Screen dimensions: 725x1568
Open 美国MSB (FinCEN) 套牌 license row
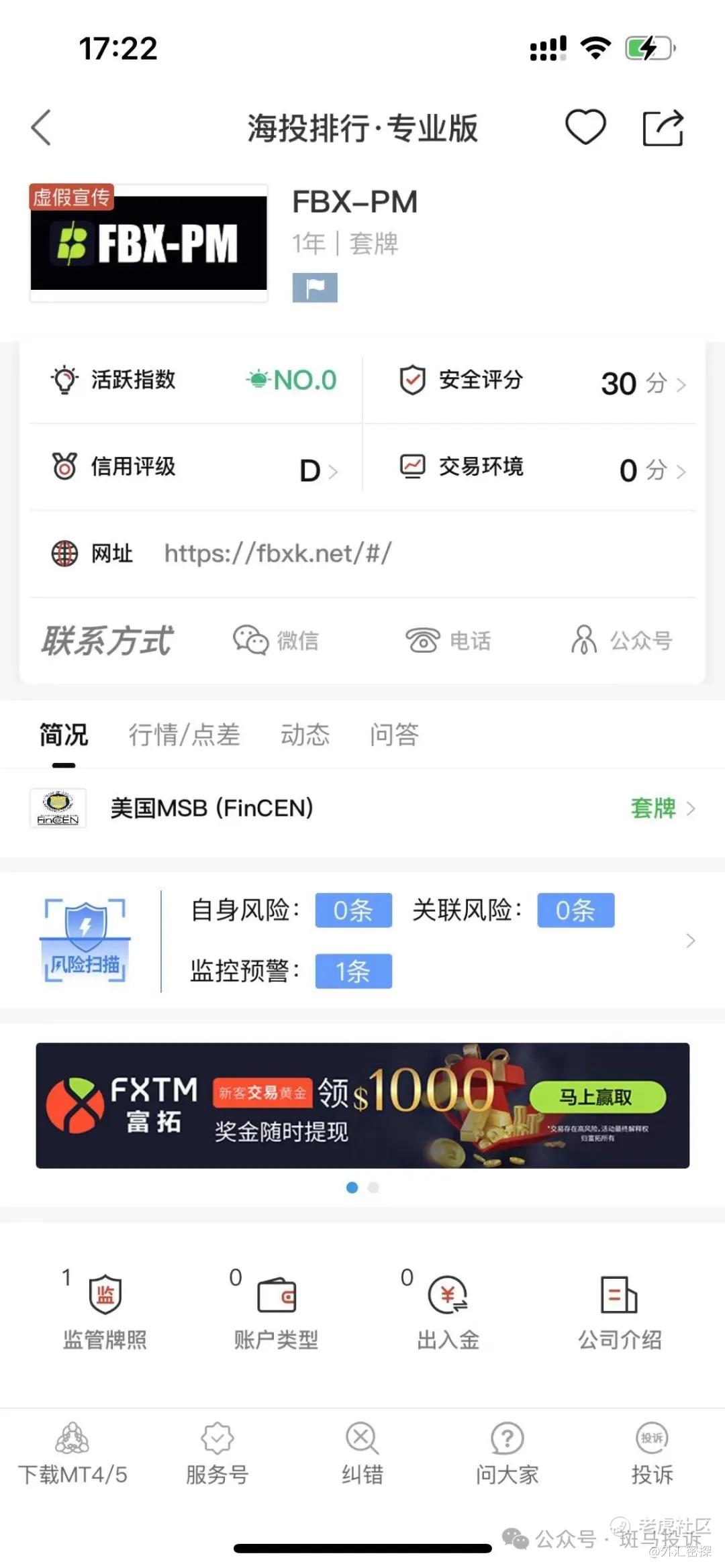point(362,808)
